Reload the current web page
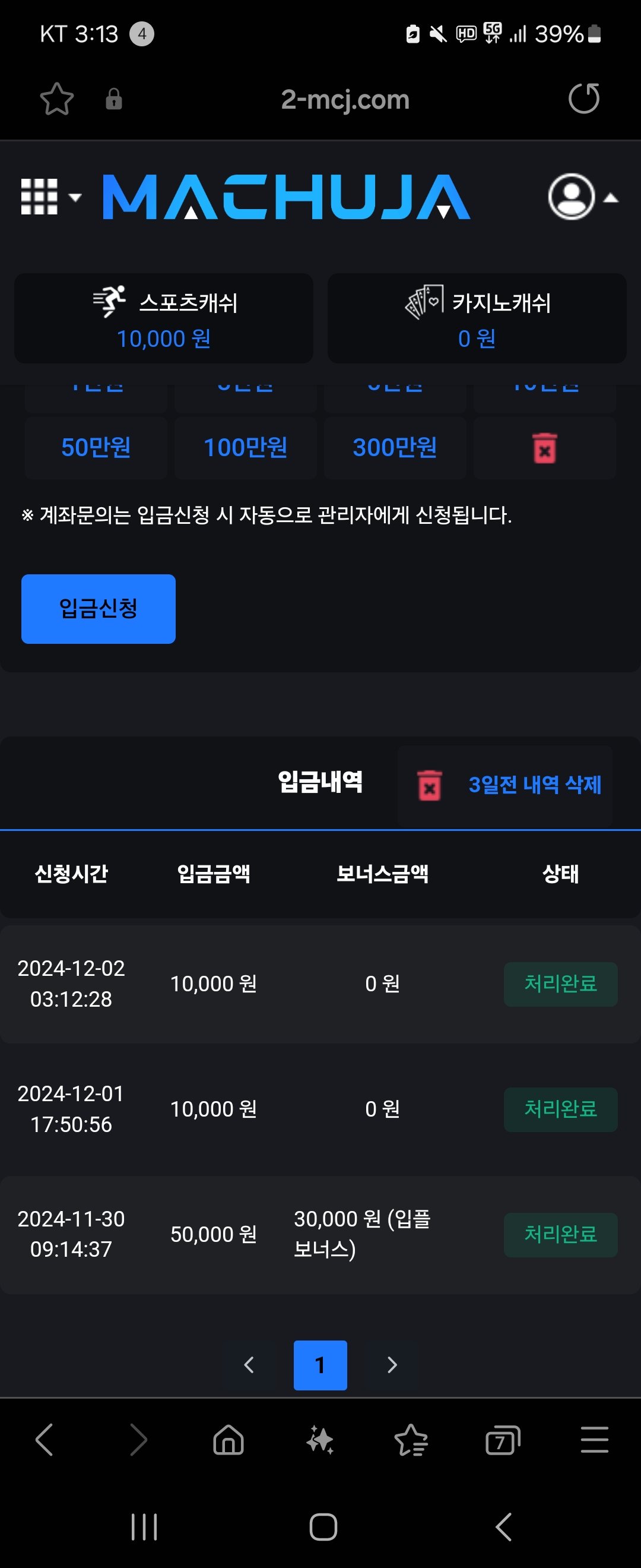The image size is (641, 1568). (583, 99)
